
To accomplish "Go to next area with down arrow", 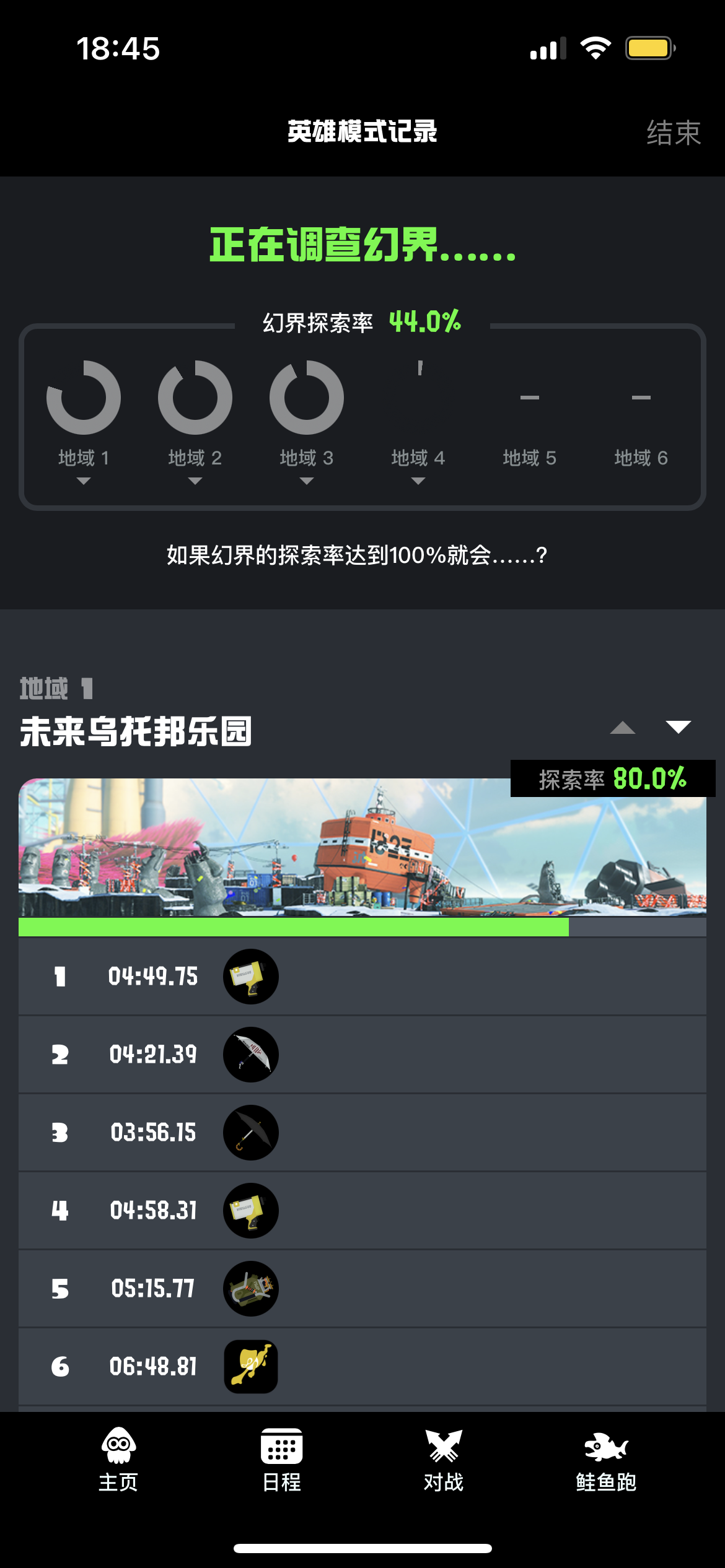I will [679, 727].
